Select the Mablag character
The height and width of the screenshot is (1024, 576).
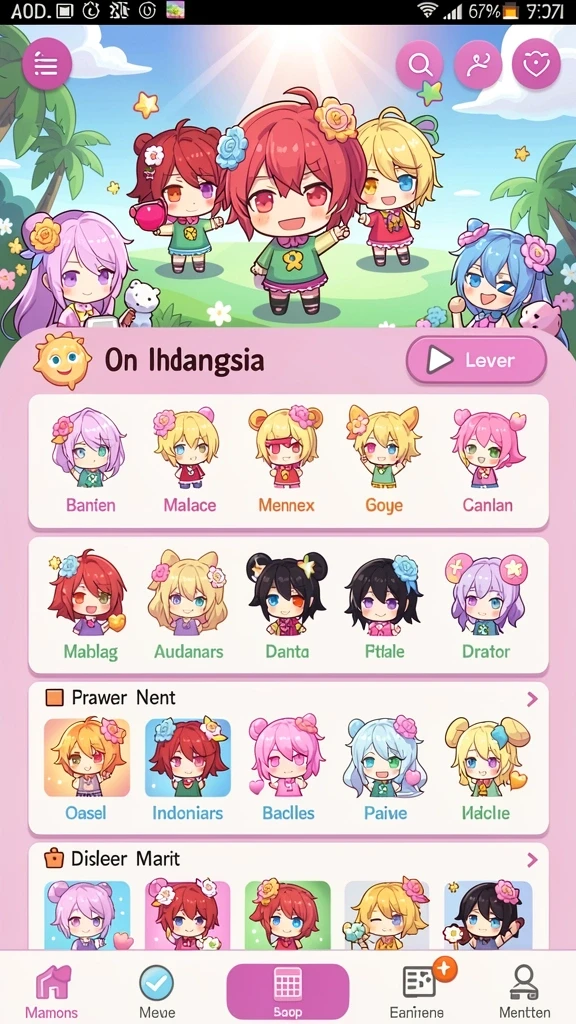tap(90, 605)
